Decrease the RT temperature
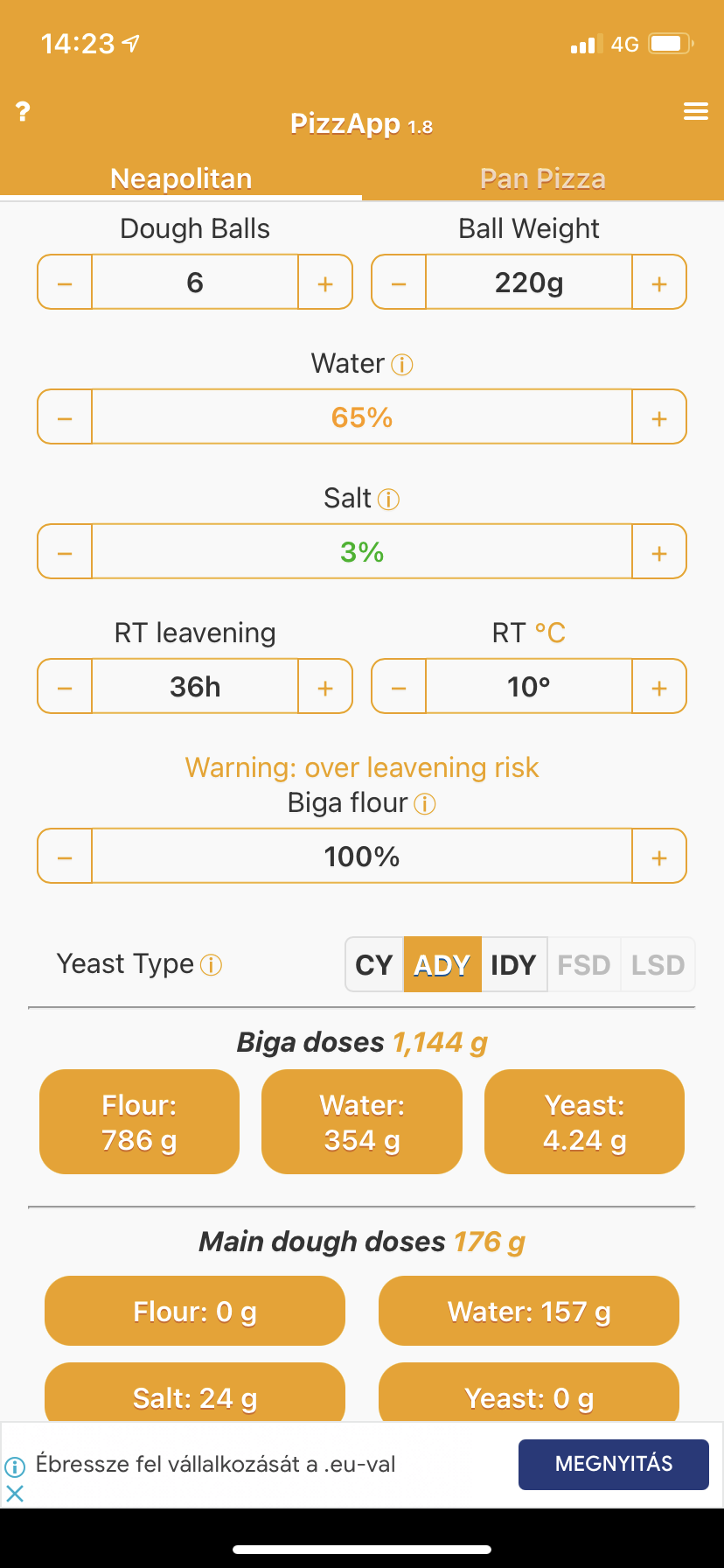The height and width of the screenshot is (1568, 724). (399, 687)
